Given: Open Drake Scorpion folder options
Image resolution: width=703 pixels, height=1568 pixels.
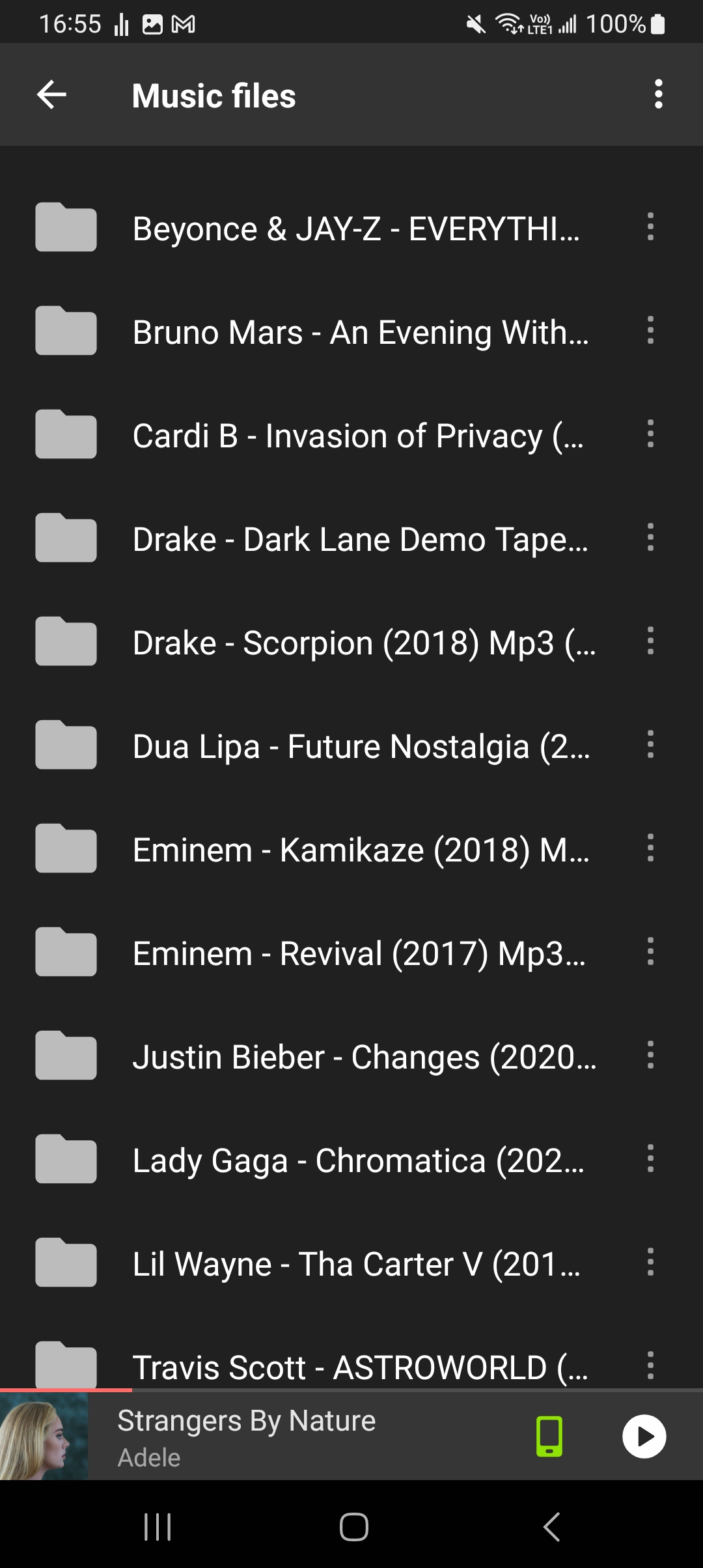Looking at the screenshot, I should tap(650, 641).
